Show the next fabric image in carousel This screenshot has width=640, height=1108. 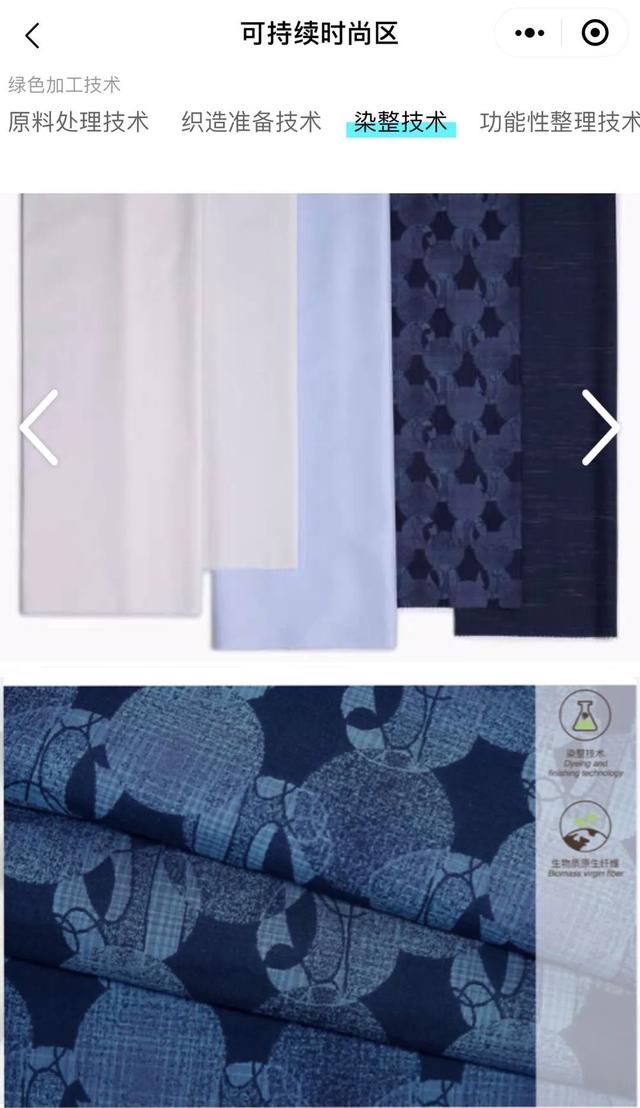[x=600, y=427]
